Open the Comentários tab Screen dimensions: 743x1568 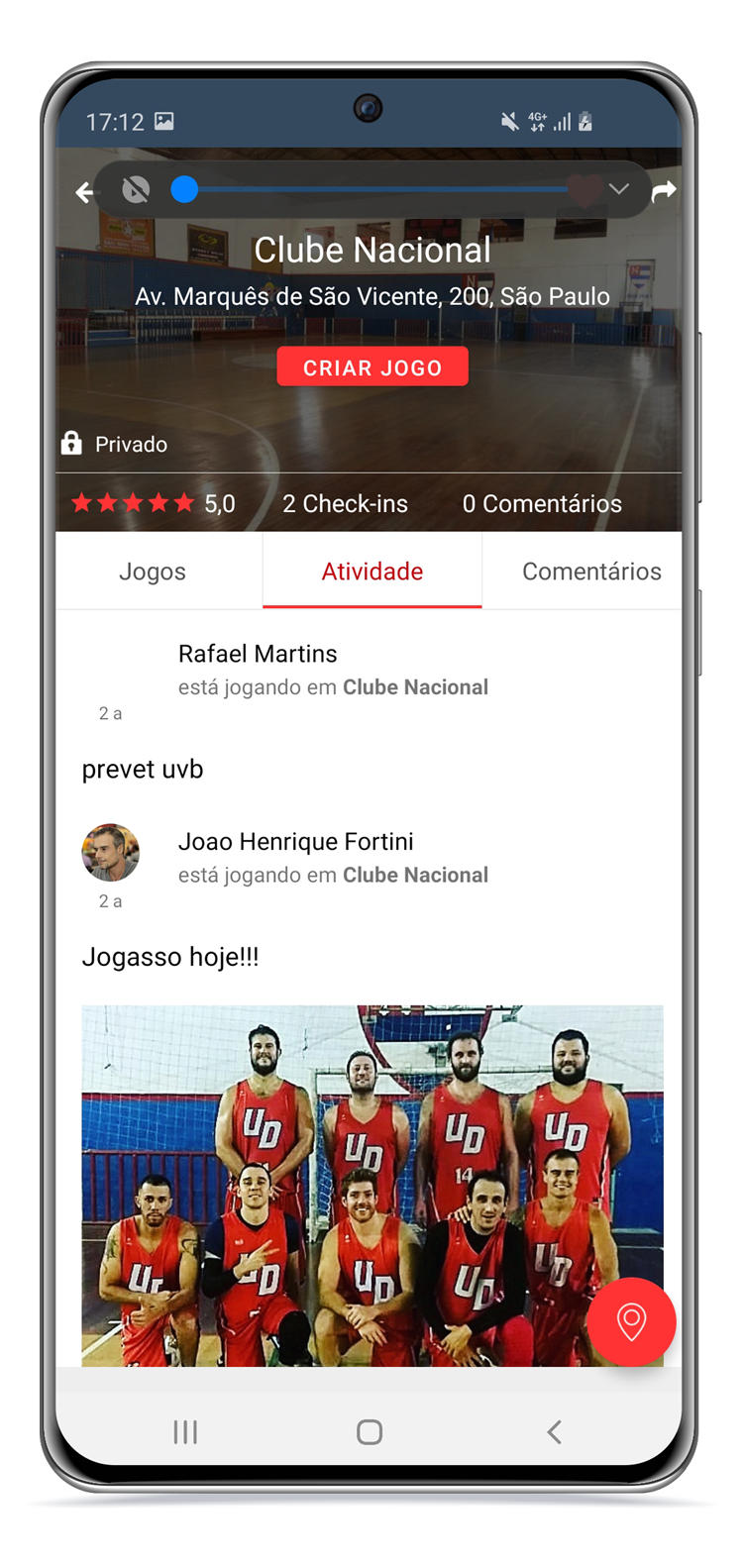tap(591, 572)
